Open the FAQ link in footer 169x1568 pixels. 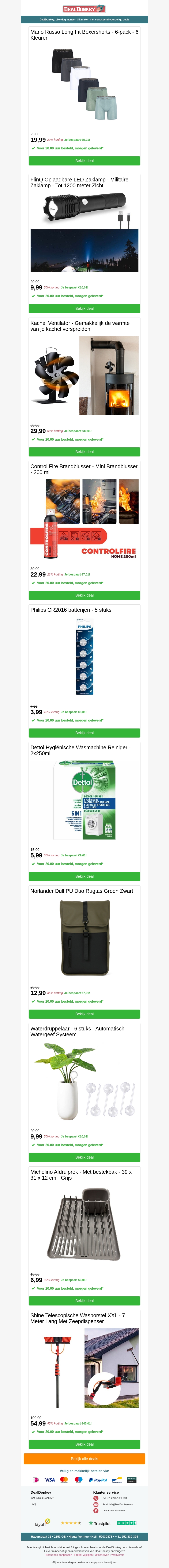pyautogui.click(x=33, y=1504)
